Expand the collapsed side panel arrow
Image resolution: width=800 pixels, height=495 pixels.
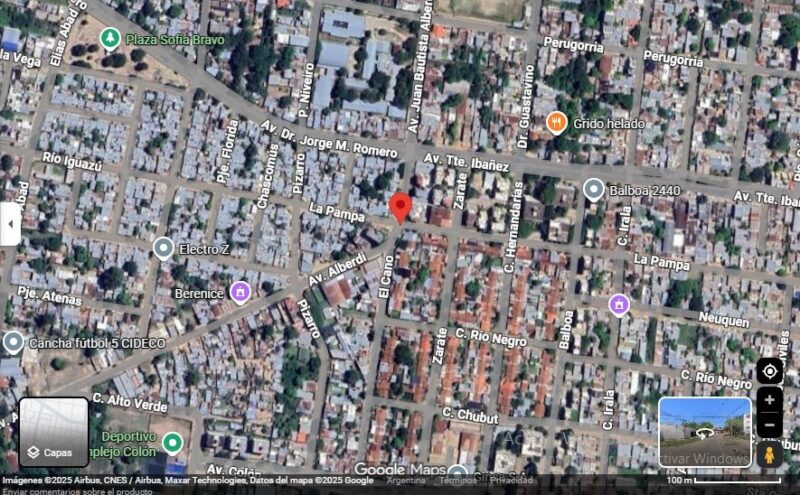(x=9, y=224)
